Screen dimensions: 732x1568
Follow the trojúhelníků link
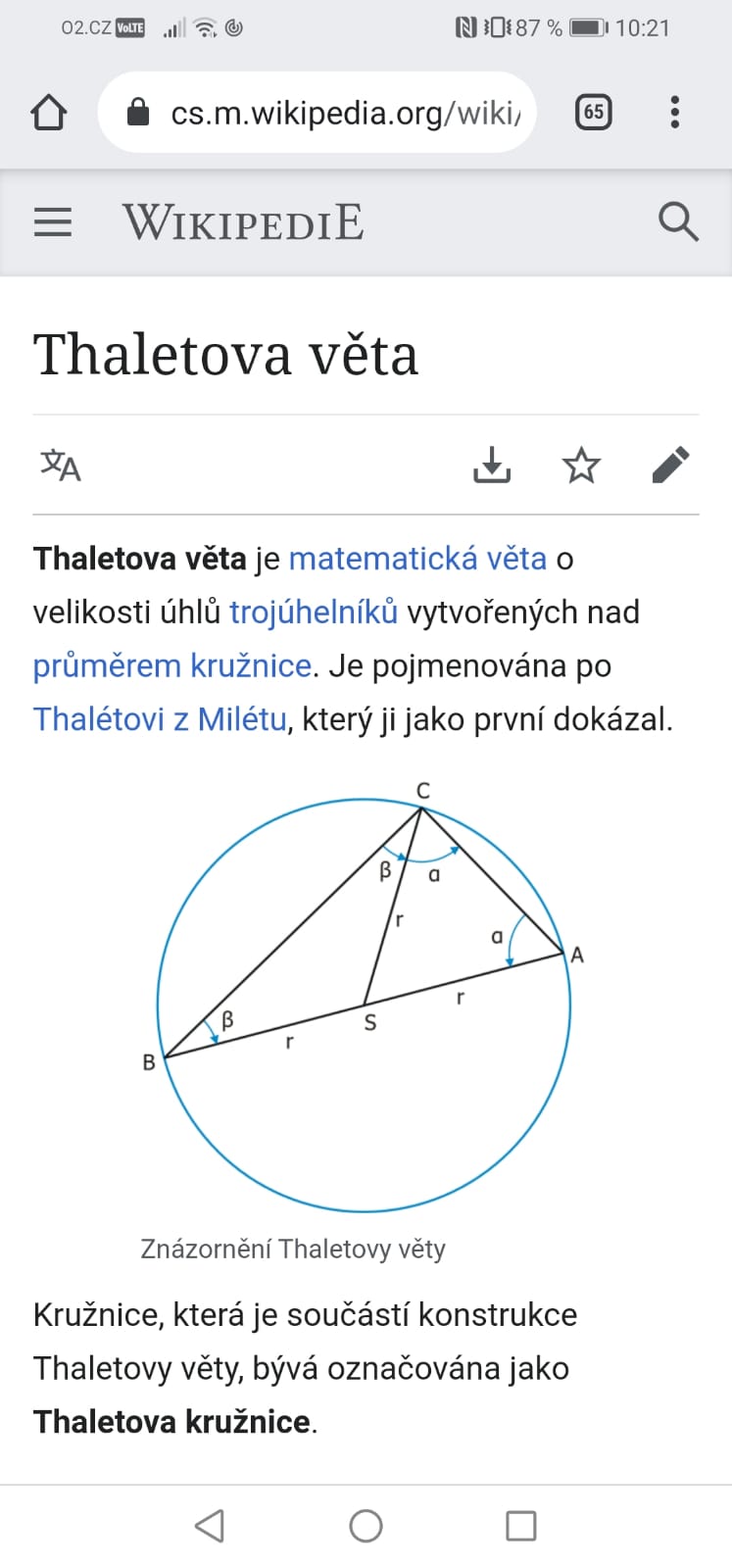point(314,612)
